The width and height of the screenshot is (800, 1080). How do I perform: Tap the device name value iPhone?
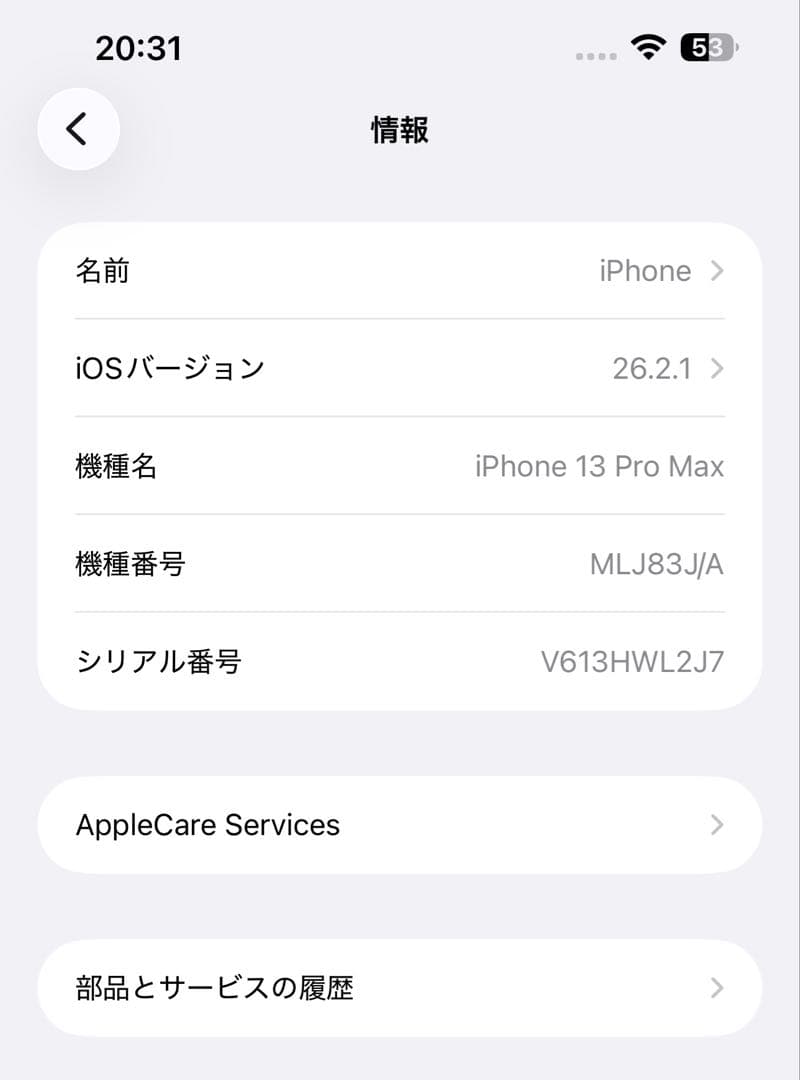643,270
